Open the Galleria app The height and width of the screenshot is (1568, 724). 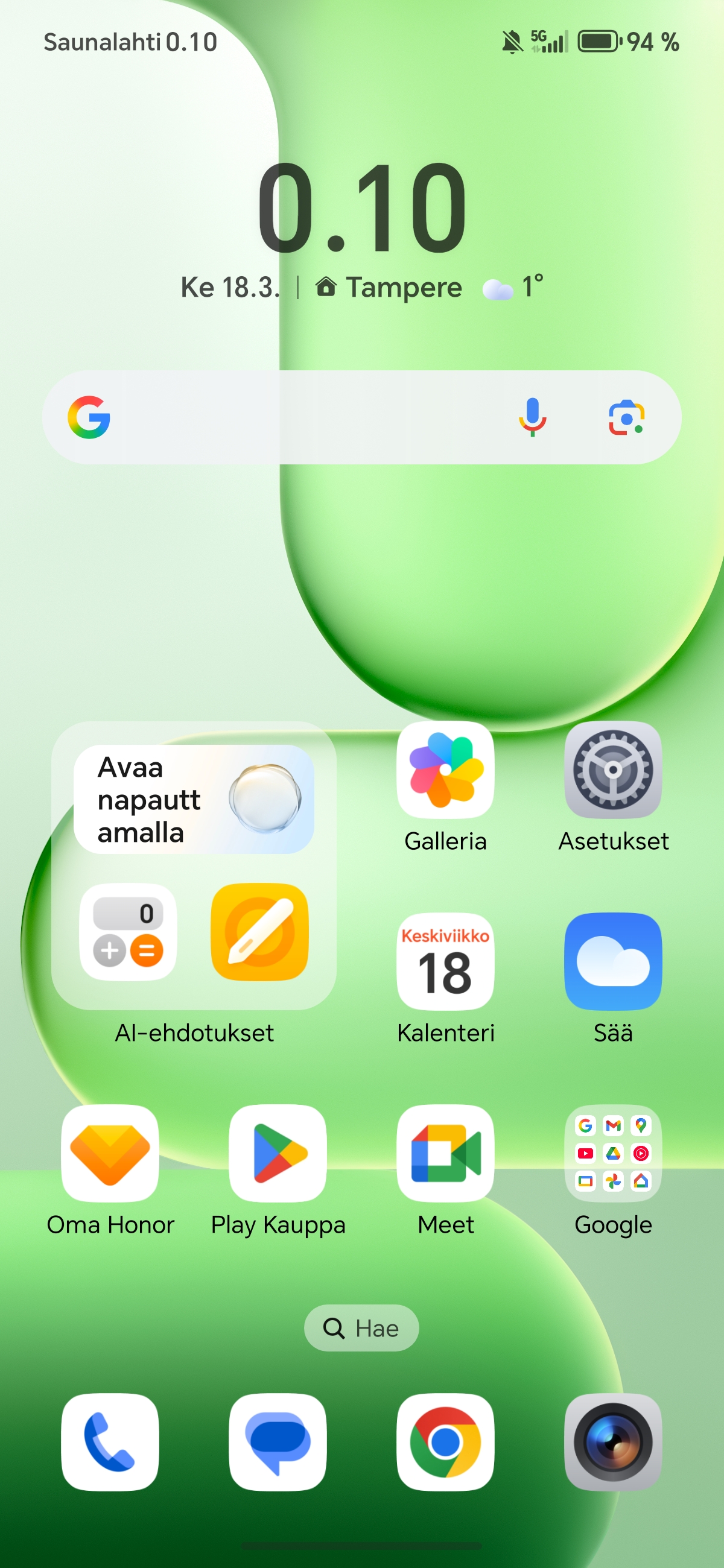click(x=445, y=770)
